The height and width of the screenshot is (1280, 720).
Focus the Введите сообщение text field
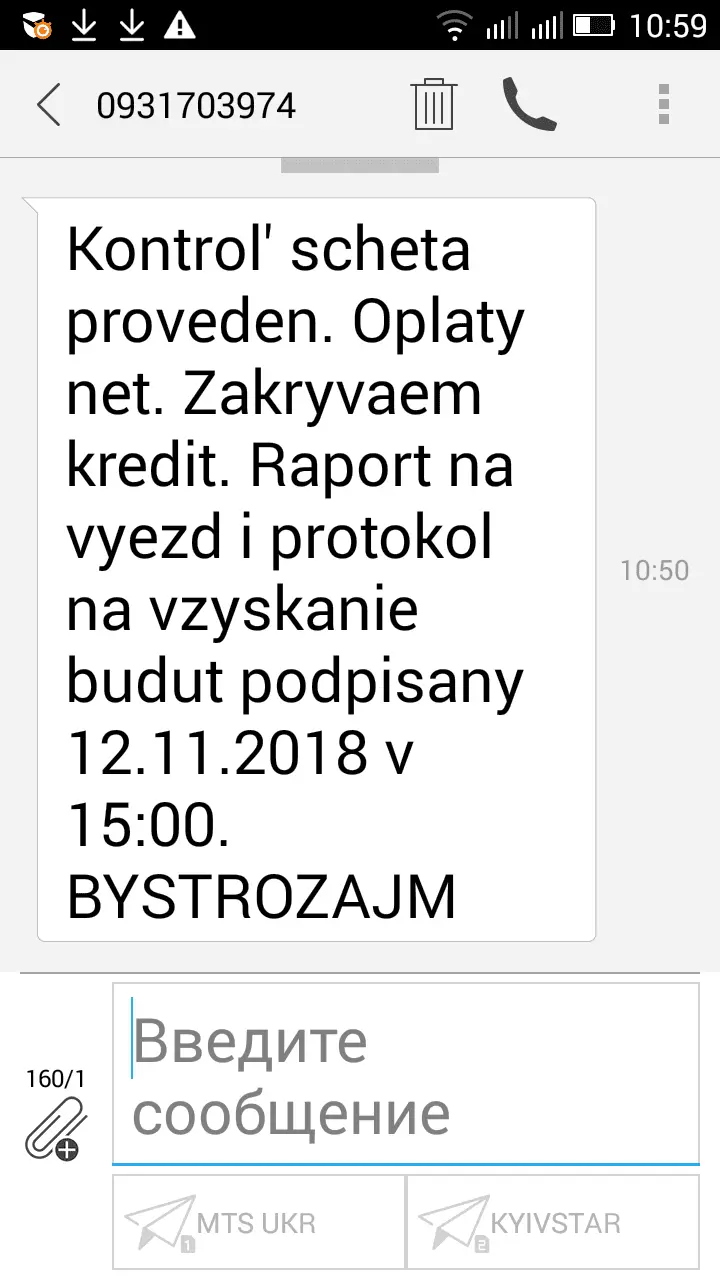click(405, 1074)
